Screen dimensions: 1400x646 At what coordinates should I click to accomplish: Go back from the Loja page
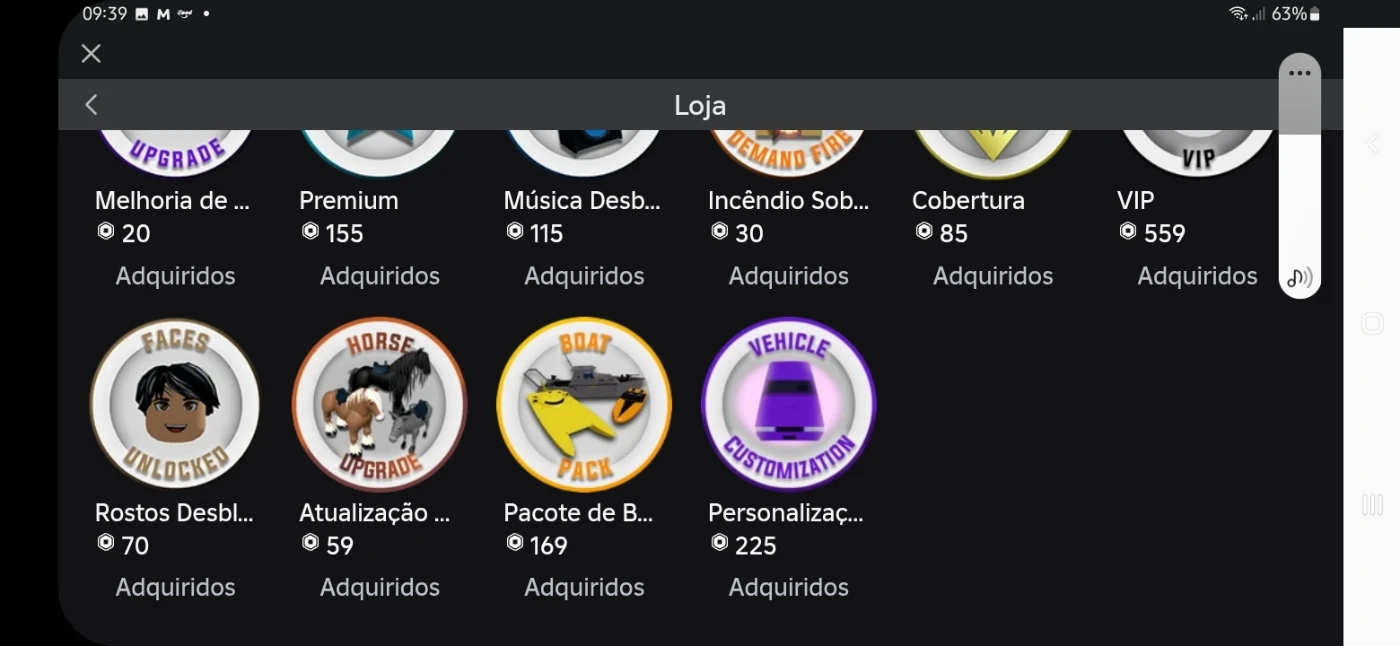91,105
